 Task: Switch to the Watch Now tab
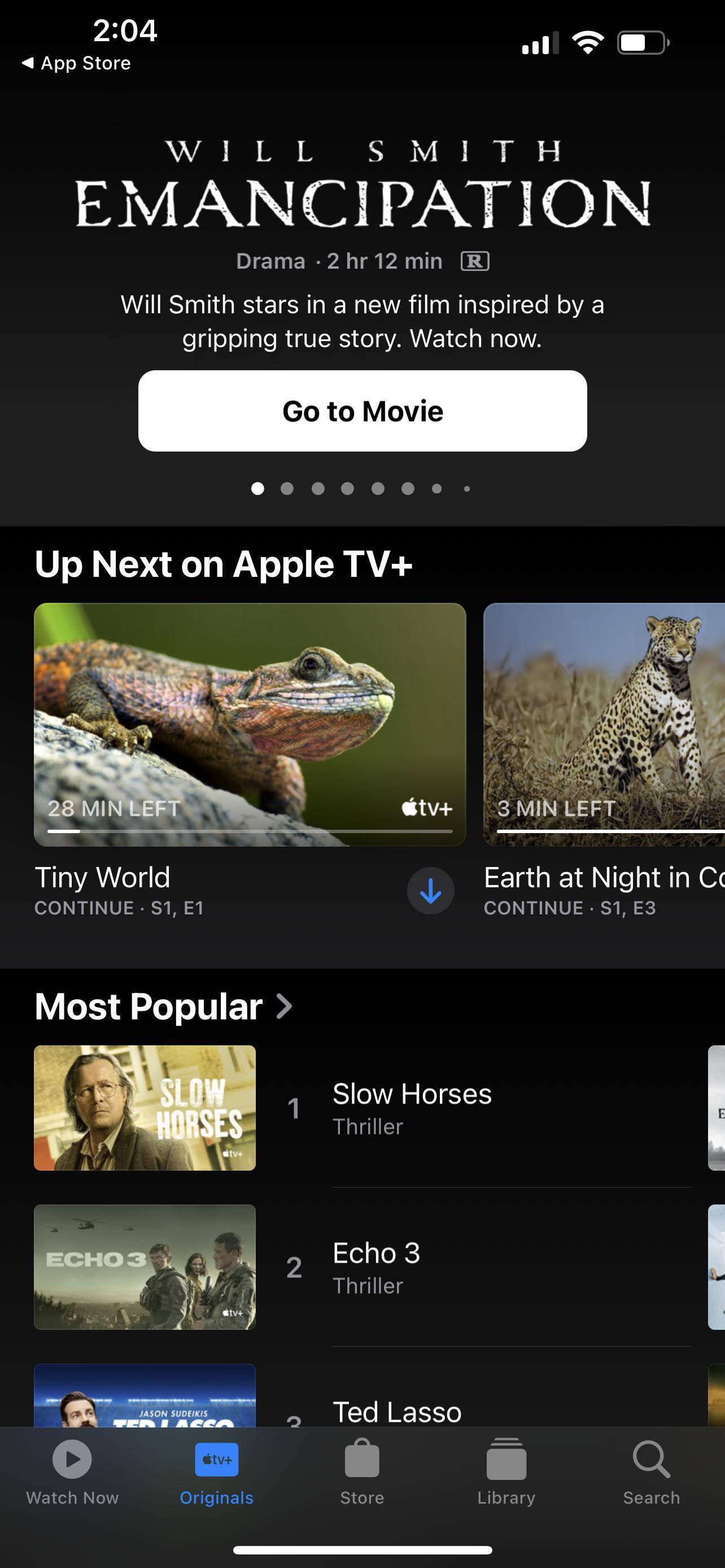[x=72, y=1470]
